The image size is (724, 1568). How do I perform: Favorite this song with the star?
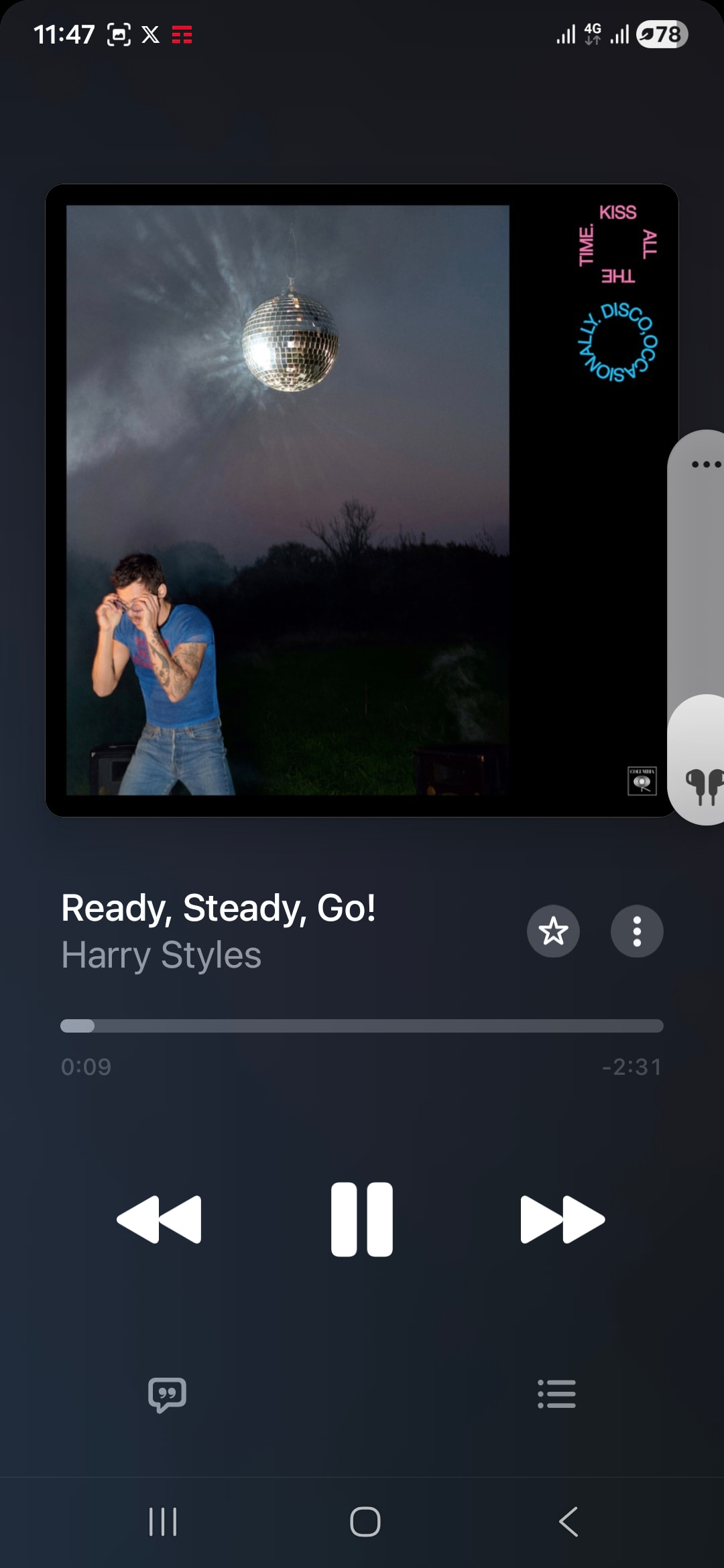(x=553, y=931)
